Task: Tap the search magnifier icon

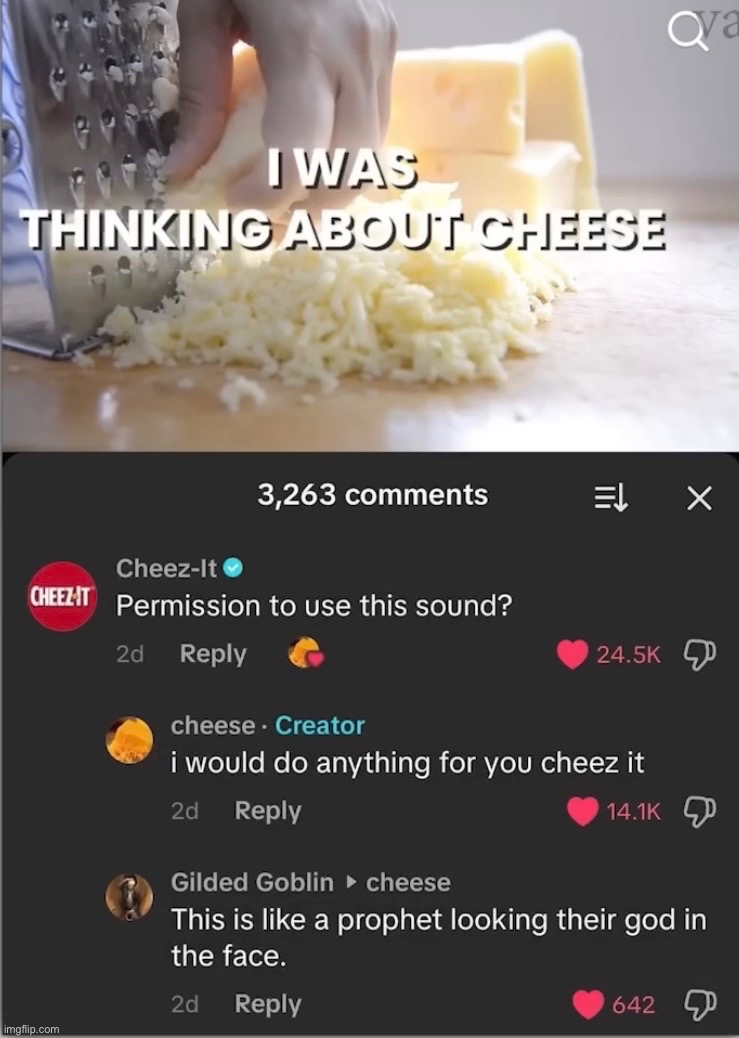Action: click(686, 32)
